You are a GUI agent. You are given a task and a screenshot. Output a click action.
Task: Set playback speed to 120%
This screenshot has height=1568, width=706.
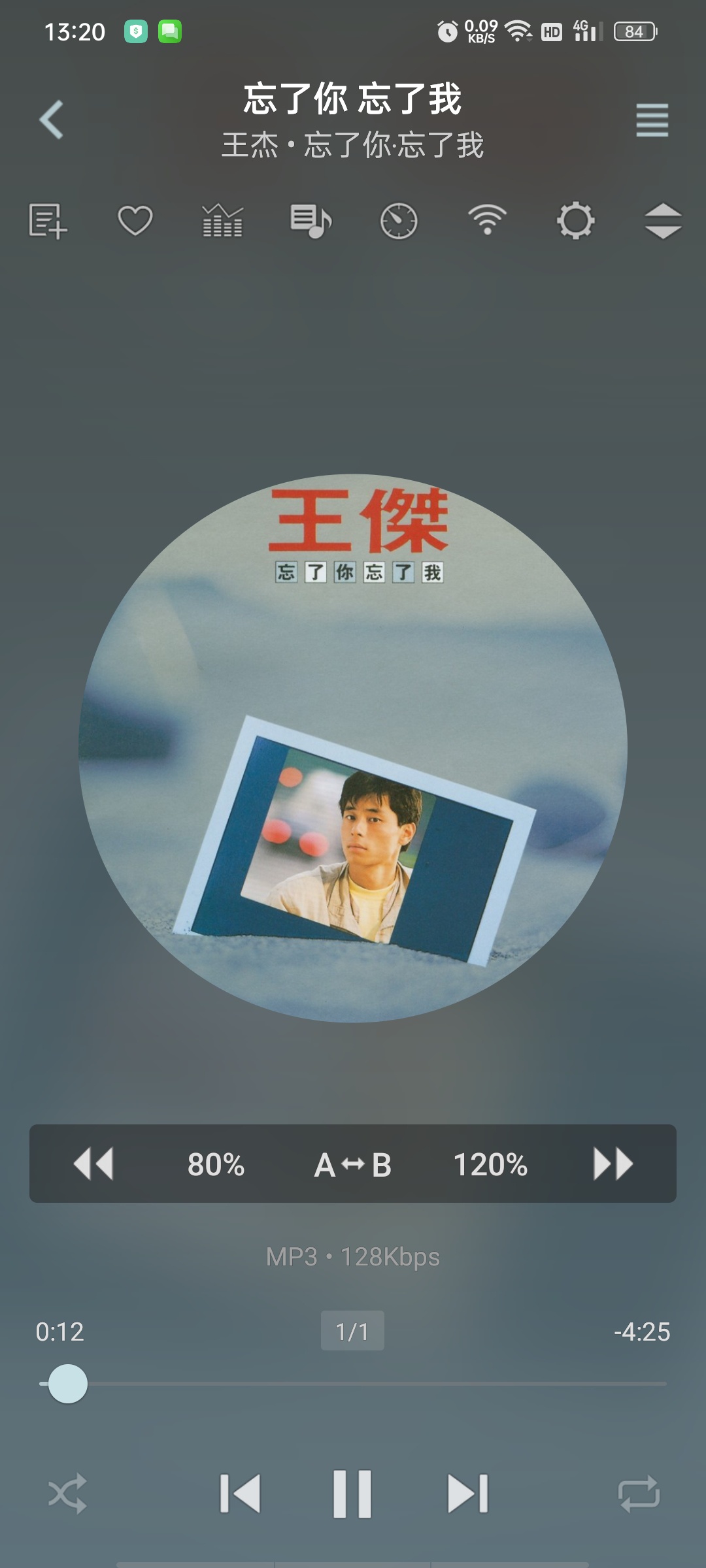[x=490, y=1164]
